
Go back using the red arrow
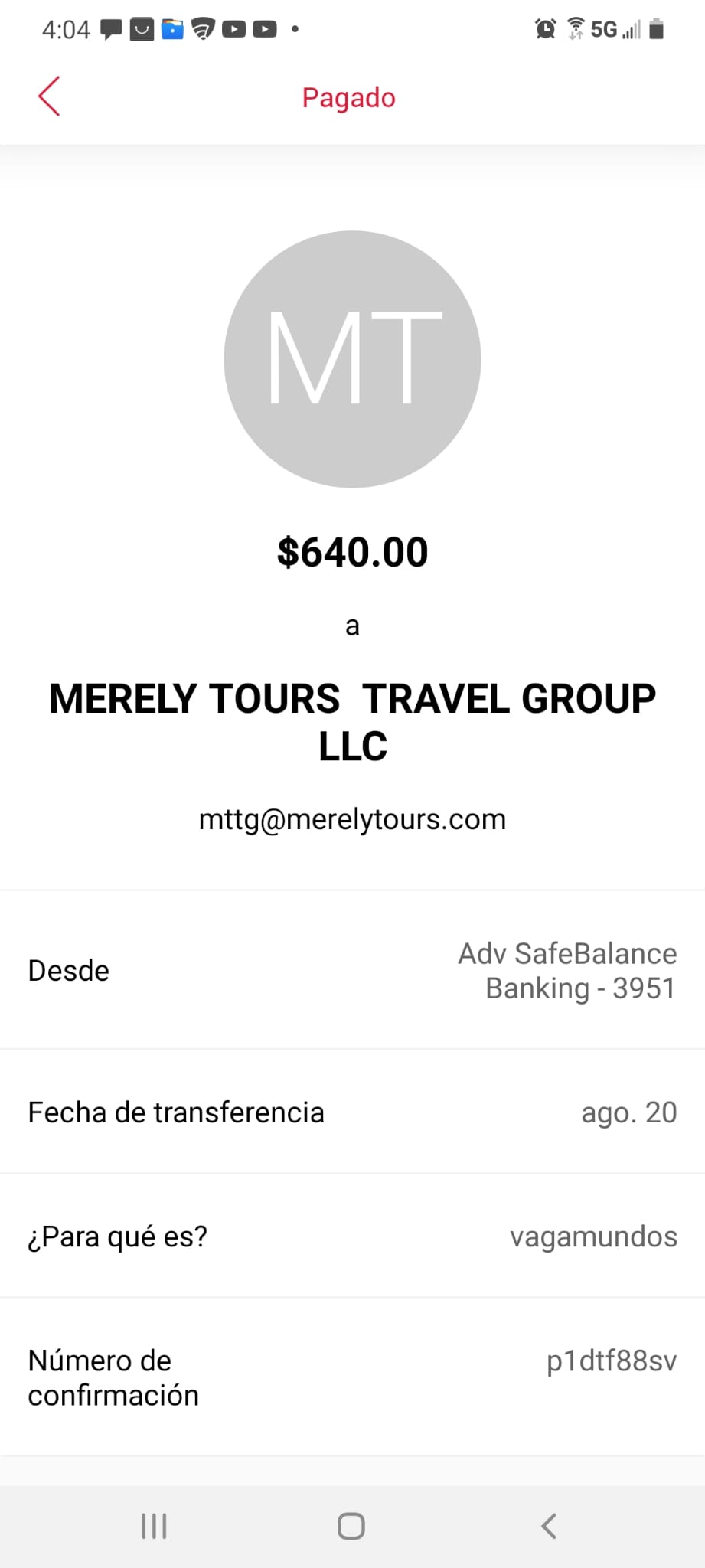tap(49, 96)
